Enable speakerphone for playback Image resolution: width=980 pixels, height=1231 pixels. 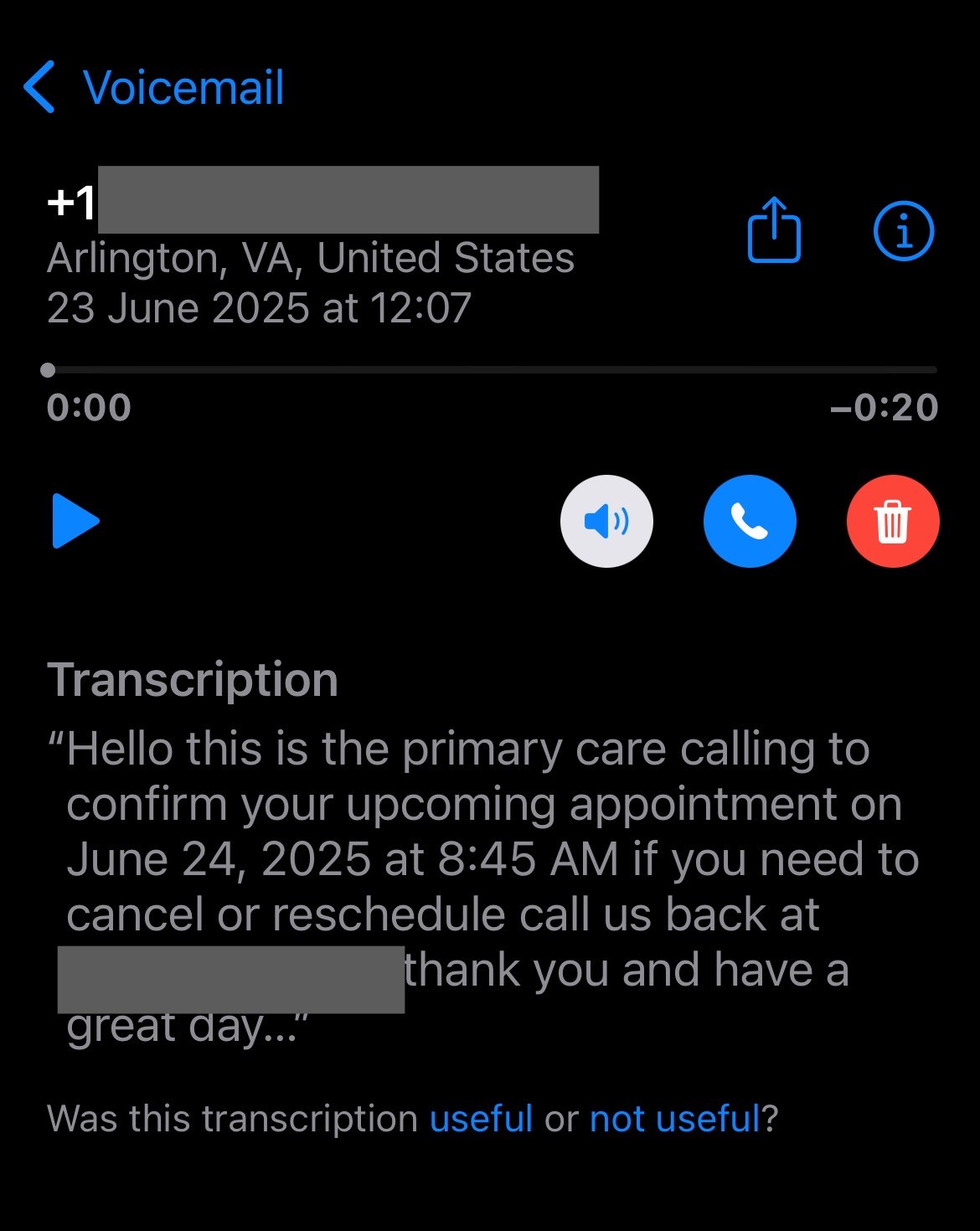tap(606, 520)
